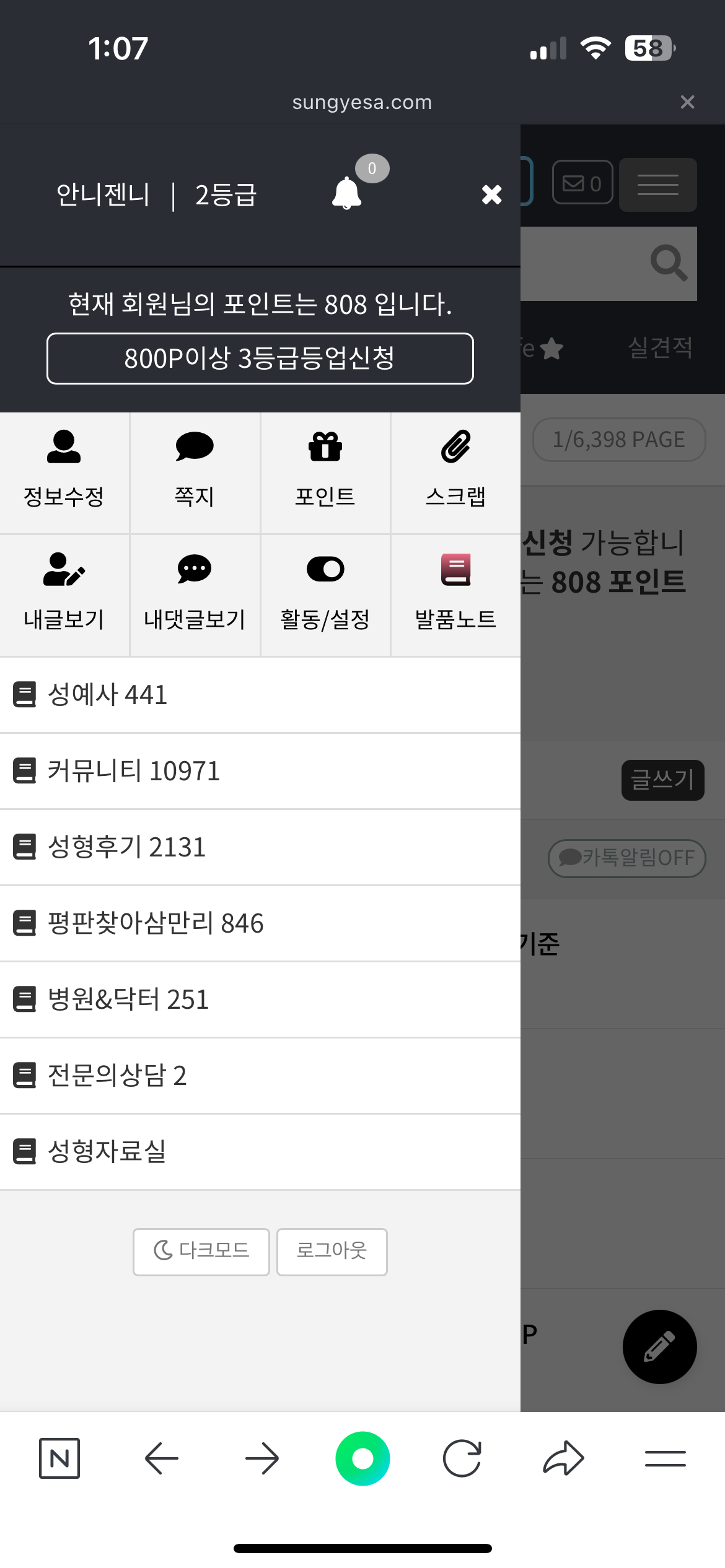View my comments via 내댓글보기

pos(195,595)
